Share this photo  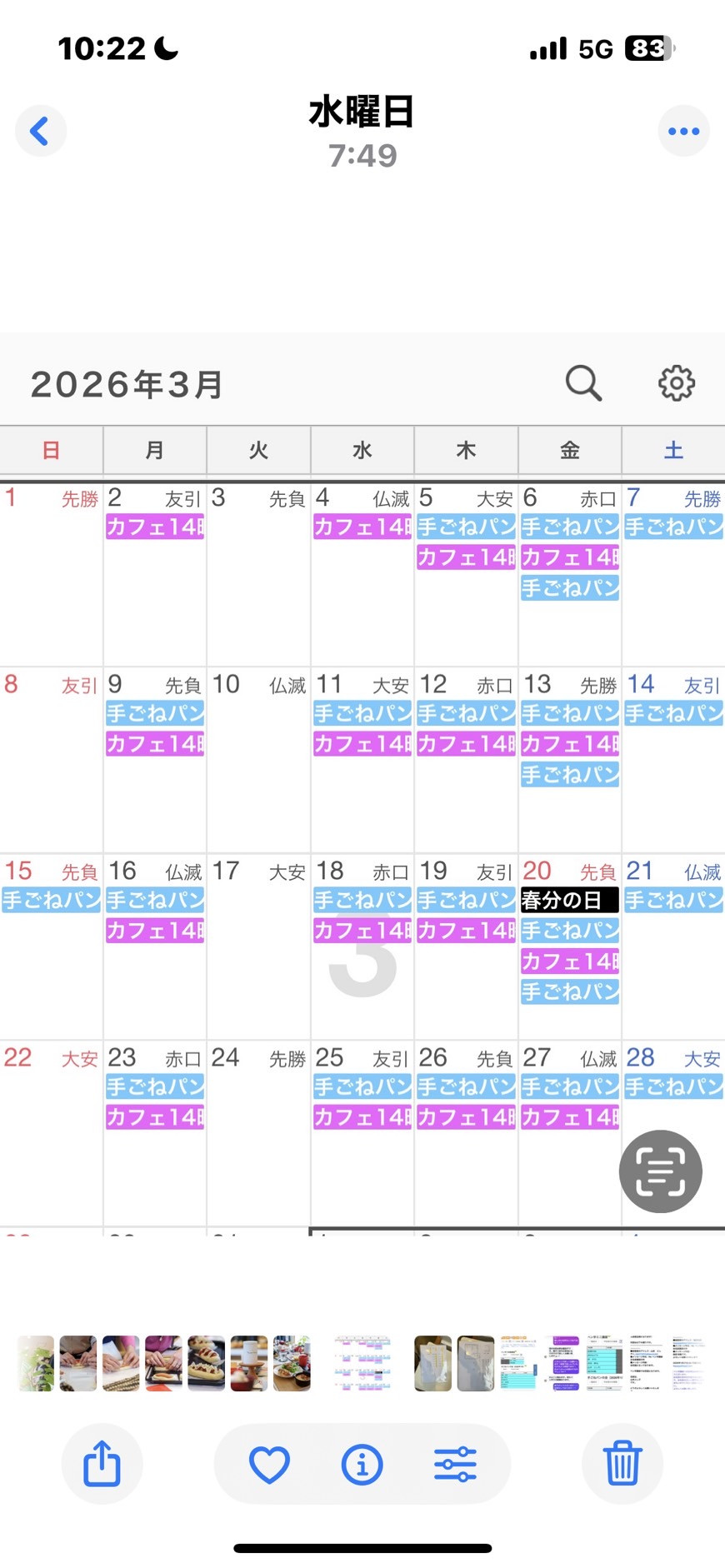click(x=102, y=1464)
